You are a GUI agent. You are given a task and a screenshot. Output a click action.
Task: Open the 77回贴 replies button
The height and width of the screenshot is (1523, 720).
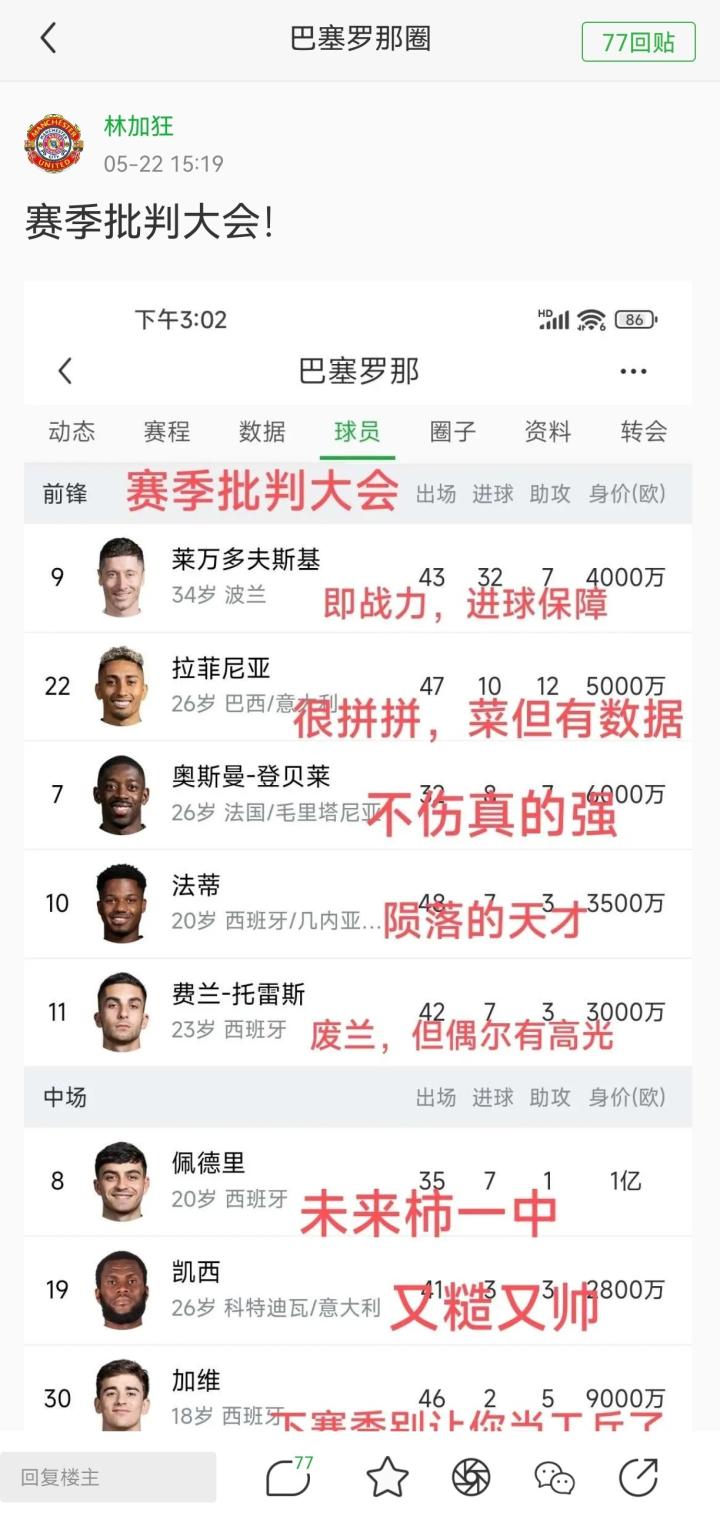click(x=638, y=42)
